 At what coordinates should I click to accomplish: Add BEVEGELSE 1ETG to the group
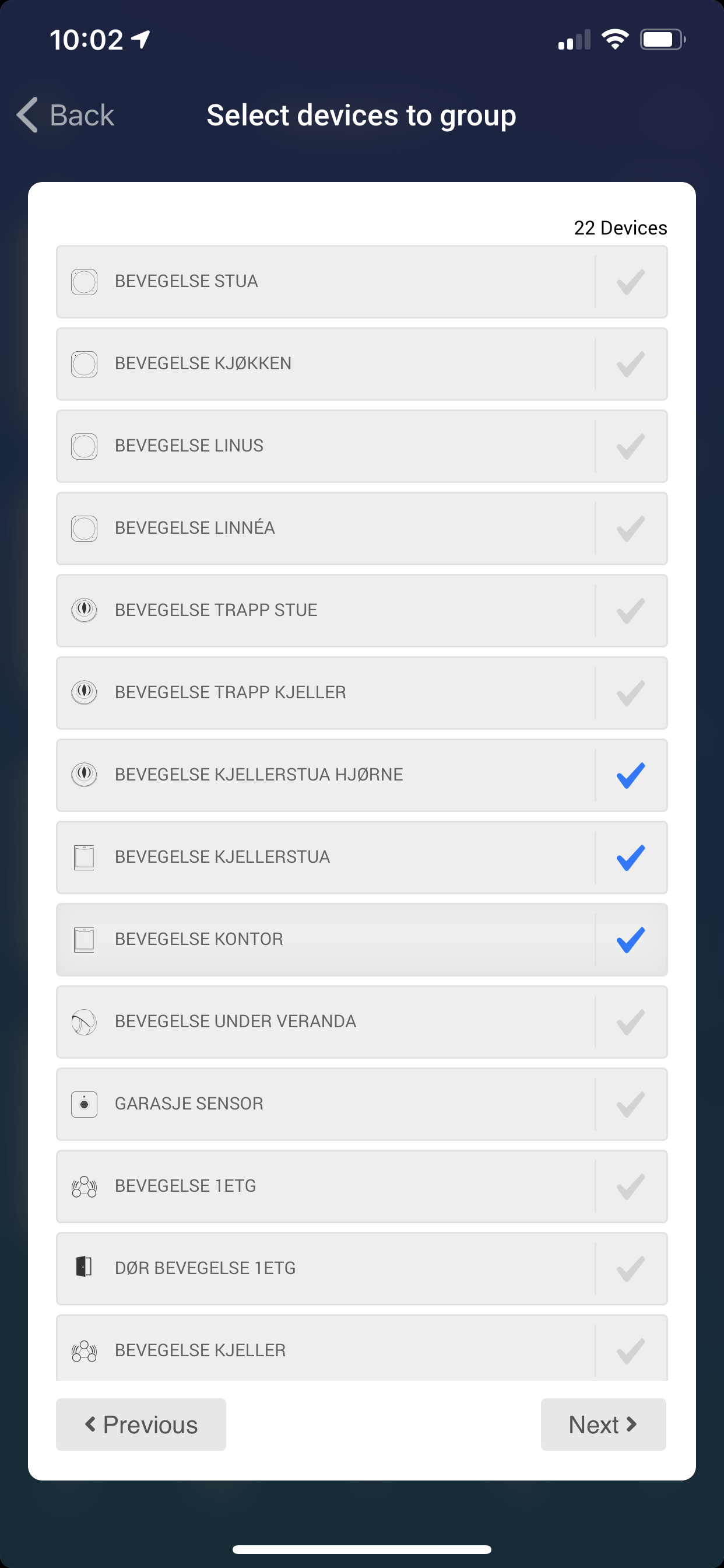coord(361,1186)
